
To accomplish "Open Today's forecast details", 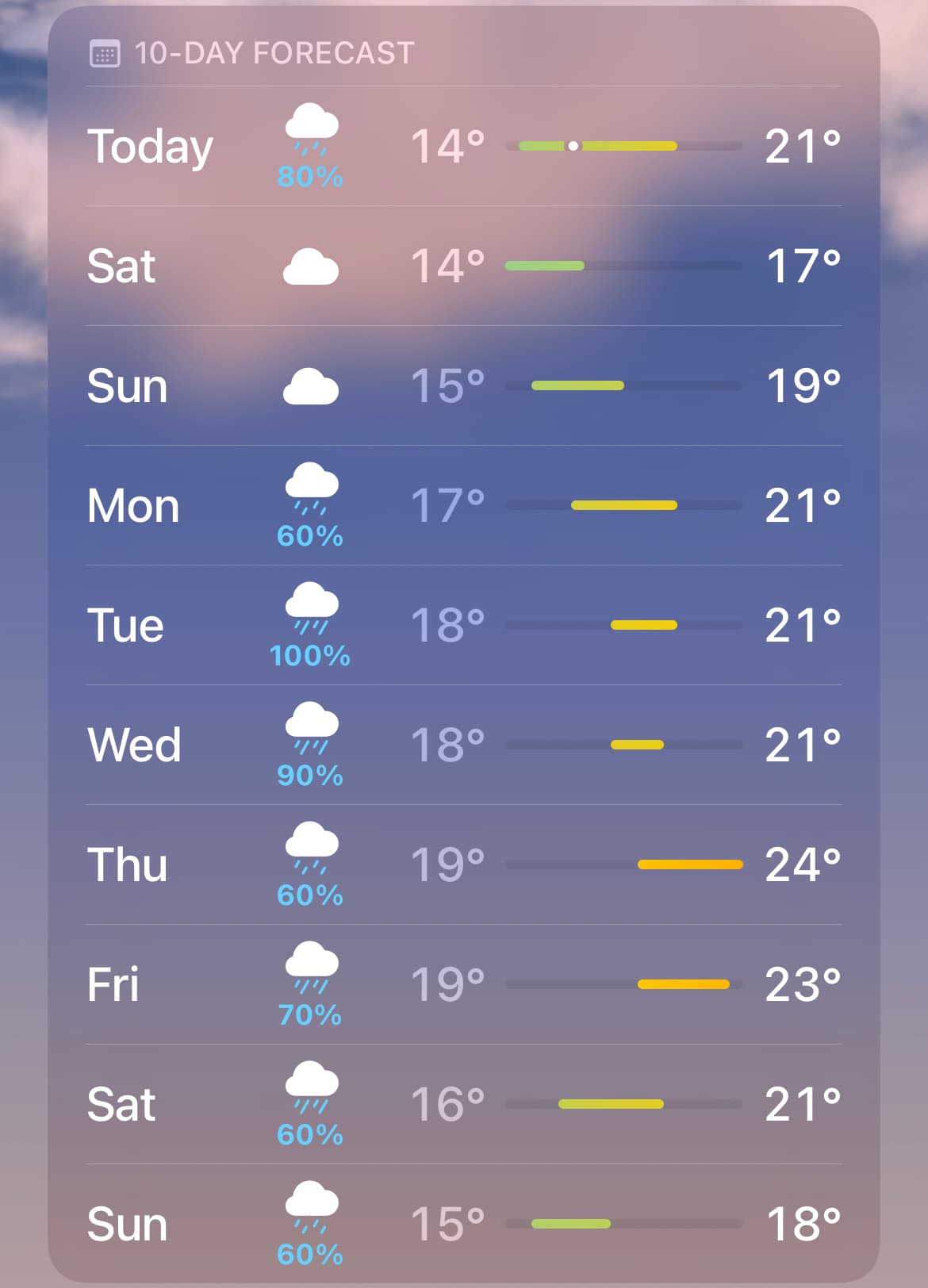I will pyautogui.click(x=464, y=147).
